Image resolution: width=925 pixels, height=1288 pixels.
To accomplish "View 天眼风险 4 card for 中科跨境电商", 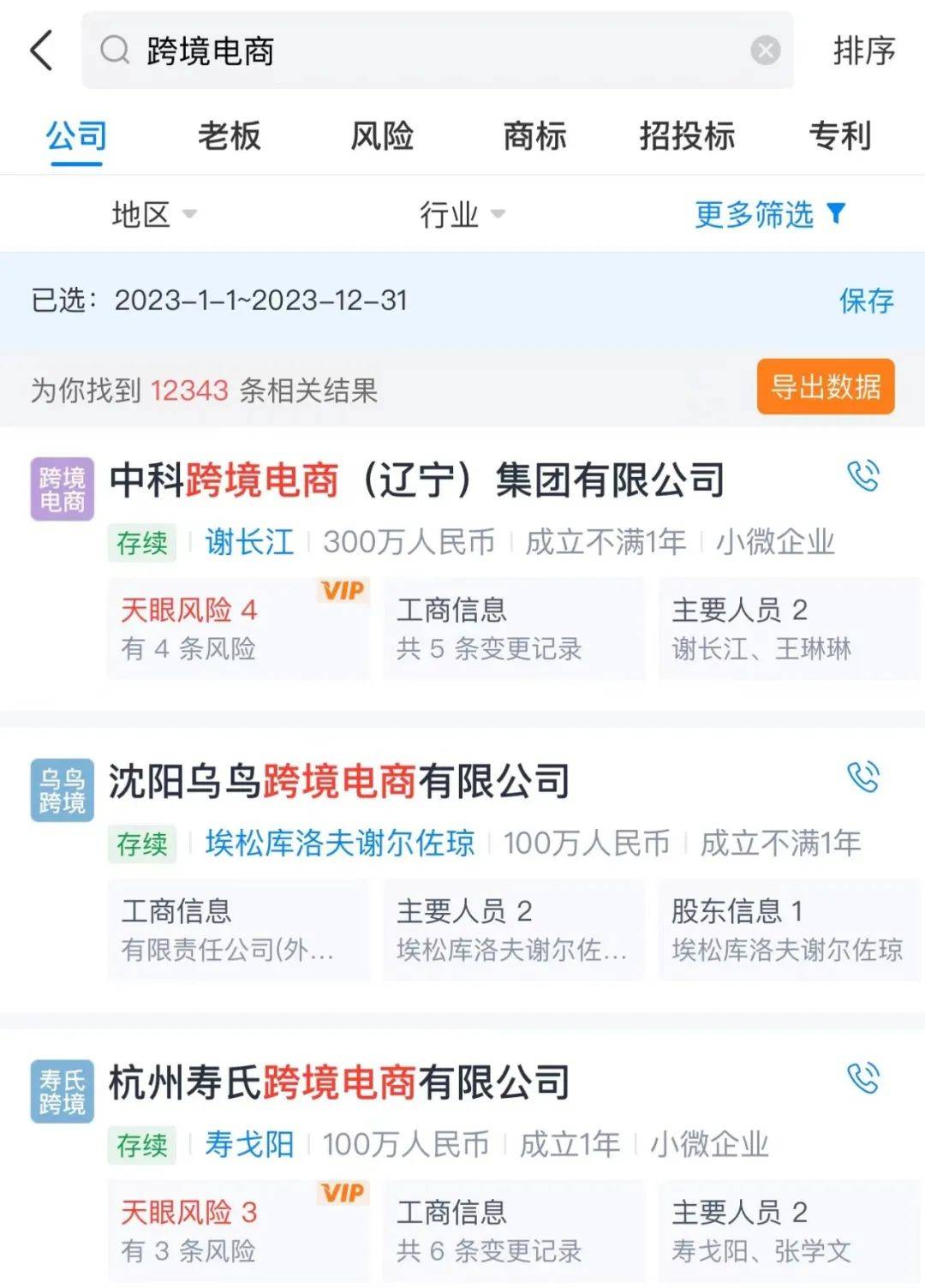I will (238, 629).
